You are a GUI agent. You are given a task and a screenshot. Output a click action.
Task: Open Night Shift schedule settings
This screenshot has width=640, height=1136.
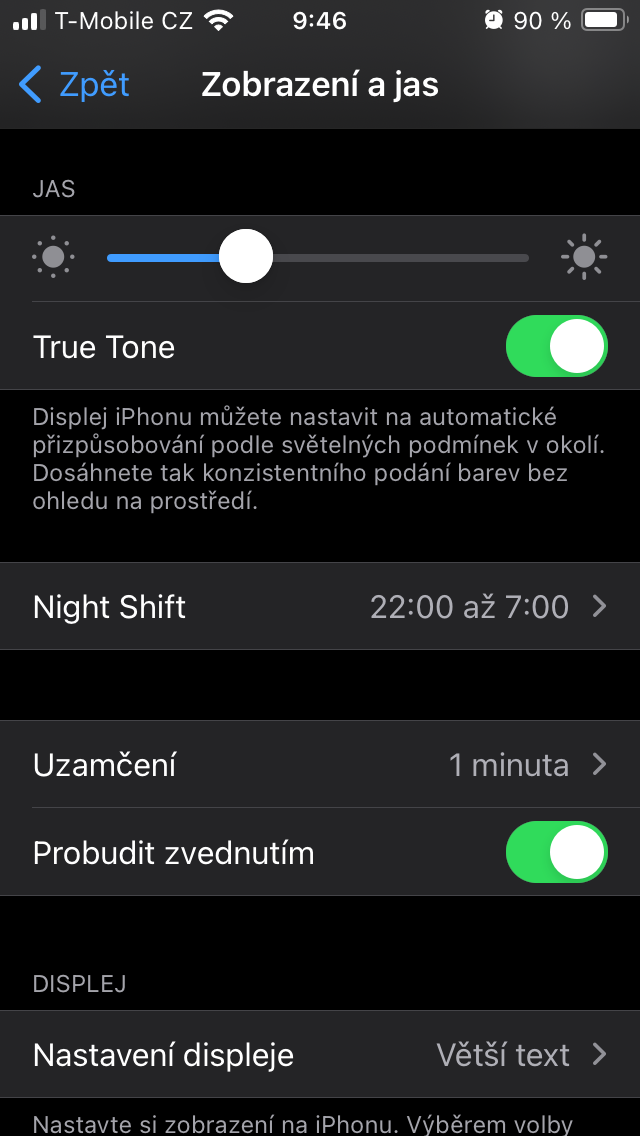coord(320,607)
